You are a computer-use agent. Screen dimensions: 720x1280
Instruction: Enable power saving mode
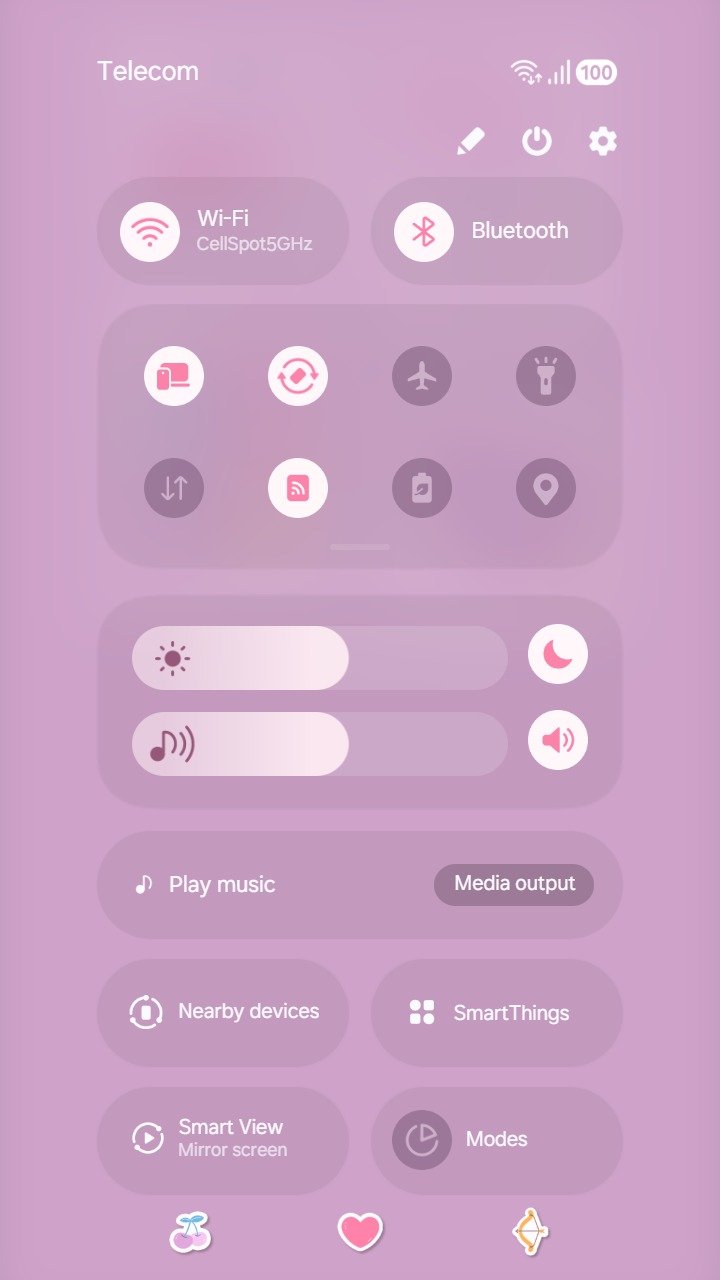422,488
